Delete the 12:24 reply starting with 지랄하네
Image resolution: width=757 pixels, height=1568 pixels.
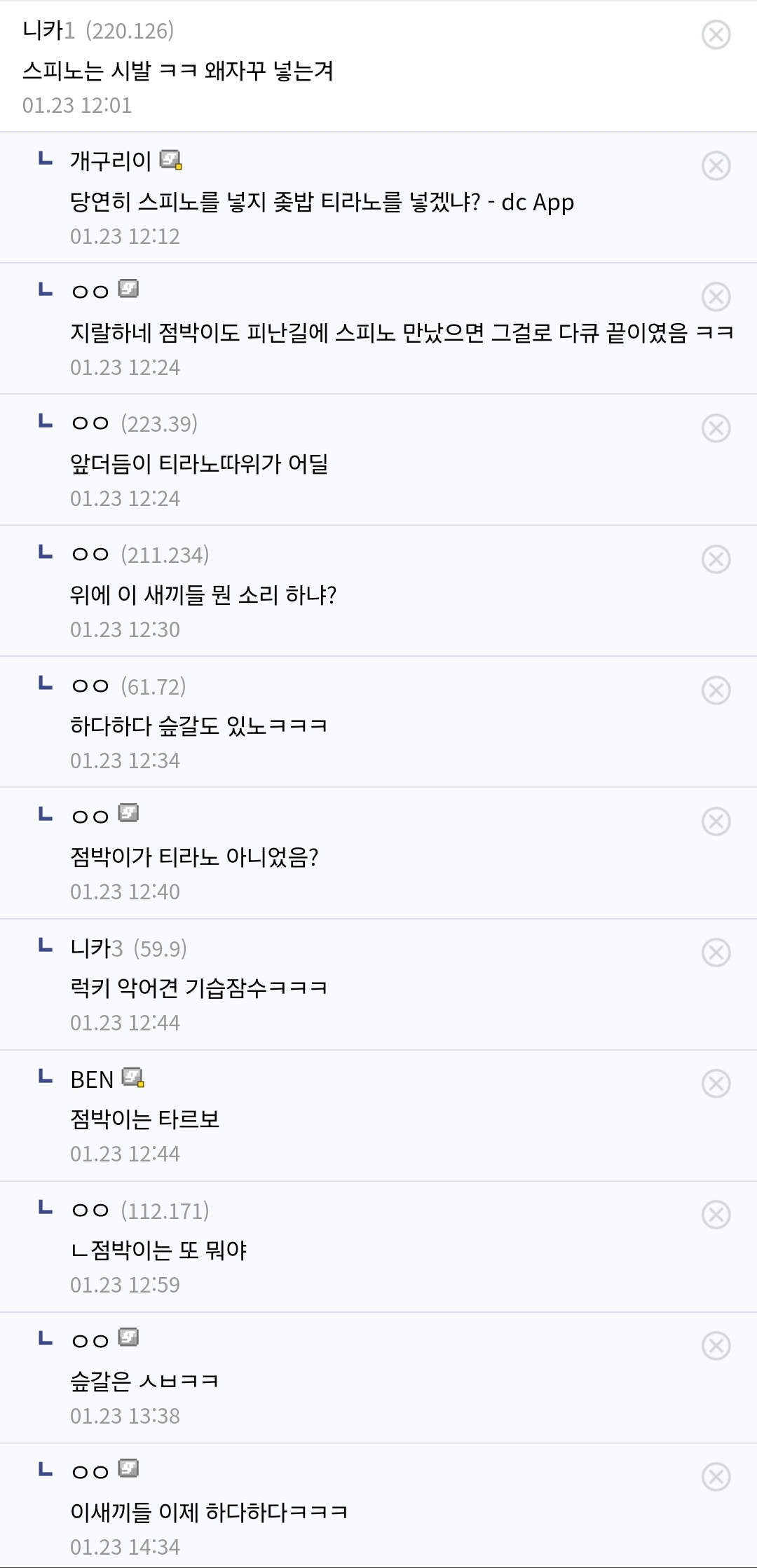[716, 296]
